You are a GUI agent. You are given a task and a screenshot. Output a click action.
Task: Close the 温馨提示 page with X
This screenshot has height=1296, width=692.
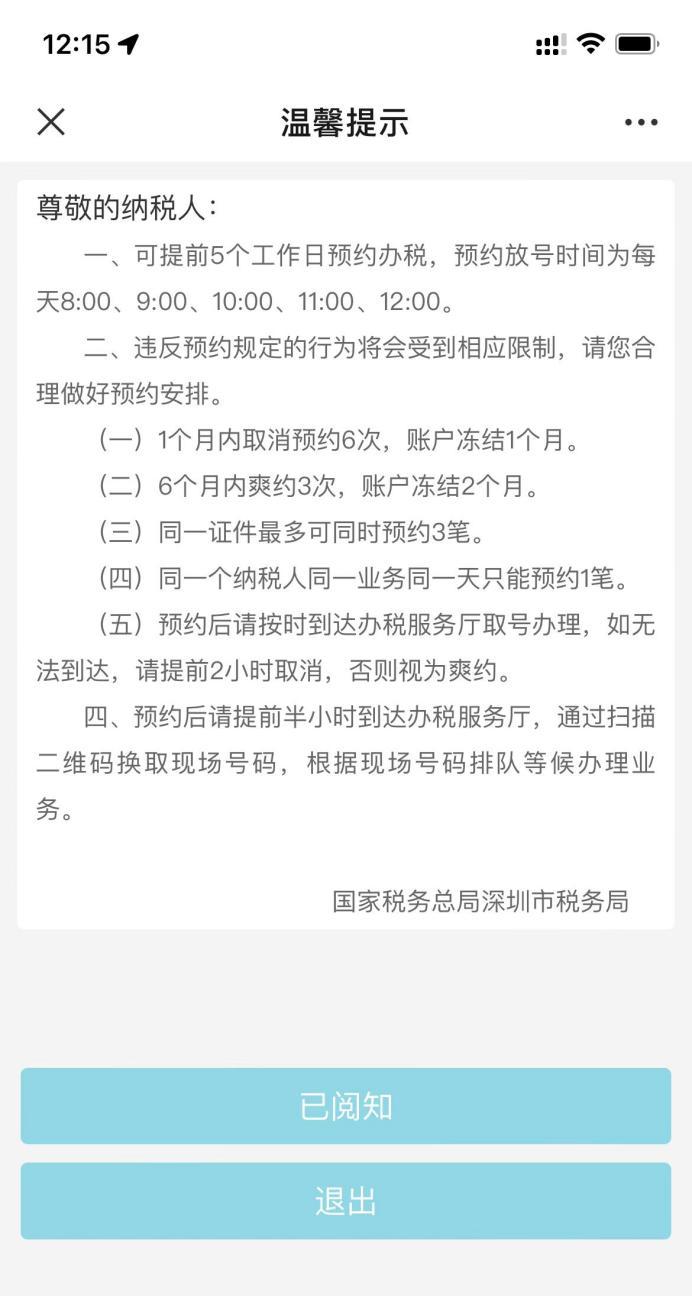click(x=51, y=122)
